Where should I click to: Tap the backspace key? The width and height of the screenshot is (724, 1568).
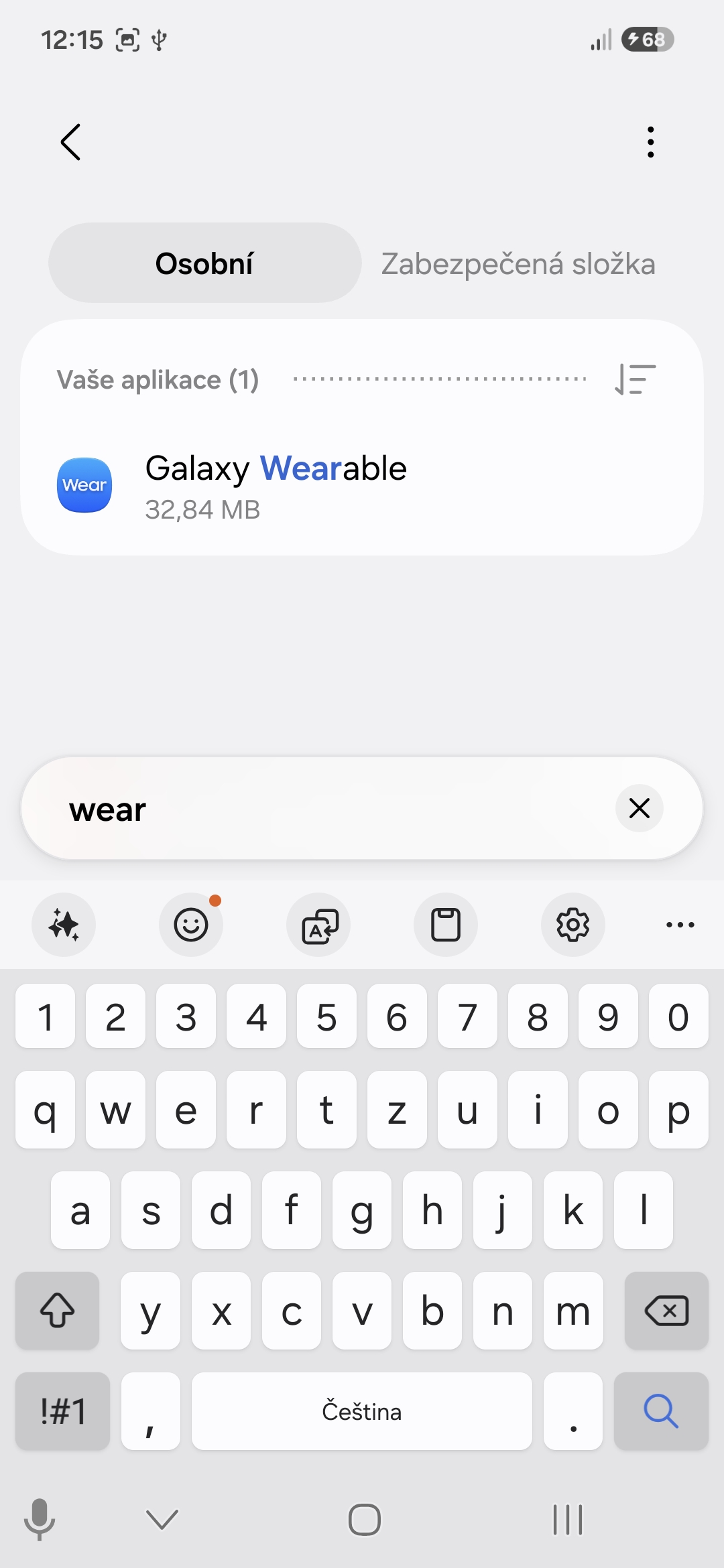666,1311
